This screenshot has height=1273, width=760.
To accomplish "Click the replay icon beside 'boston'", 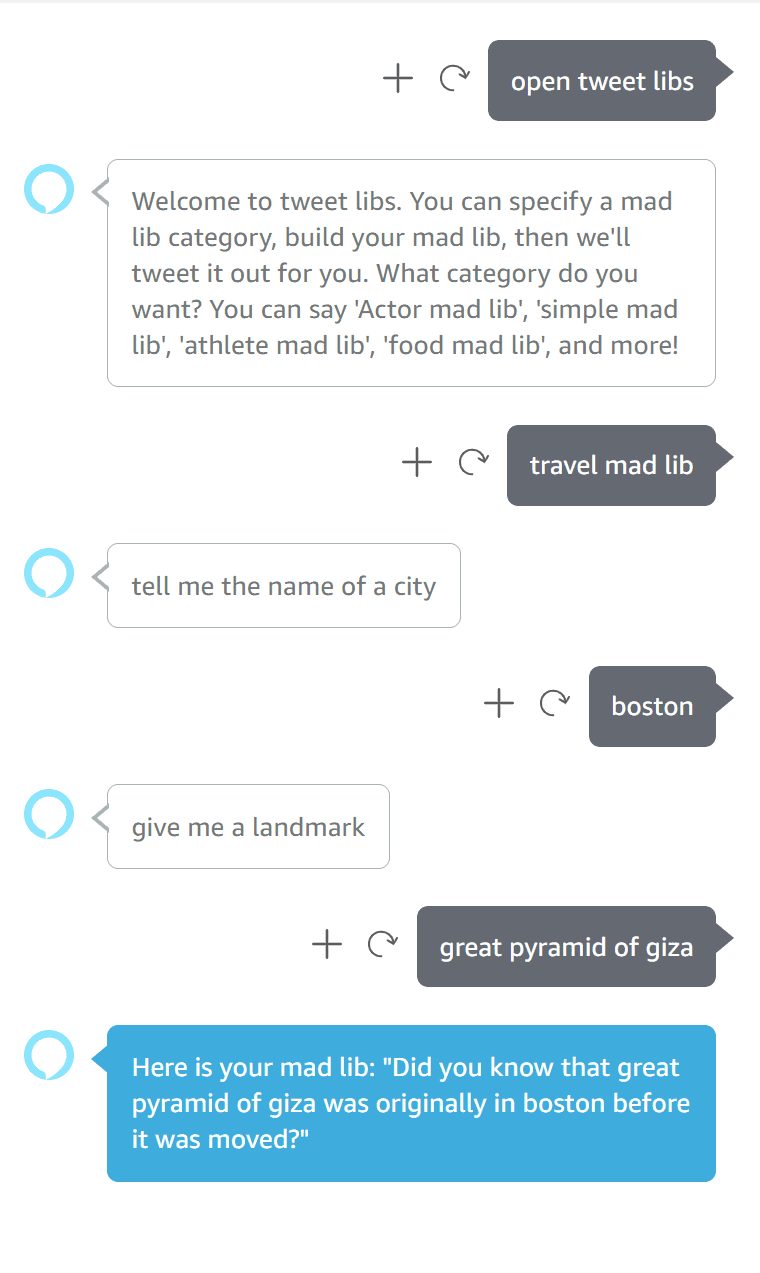I will [555, 704].
